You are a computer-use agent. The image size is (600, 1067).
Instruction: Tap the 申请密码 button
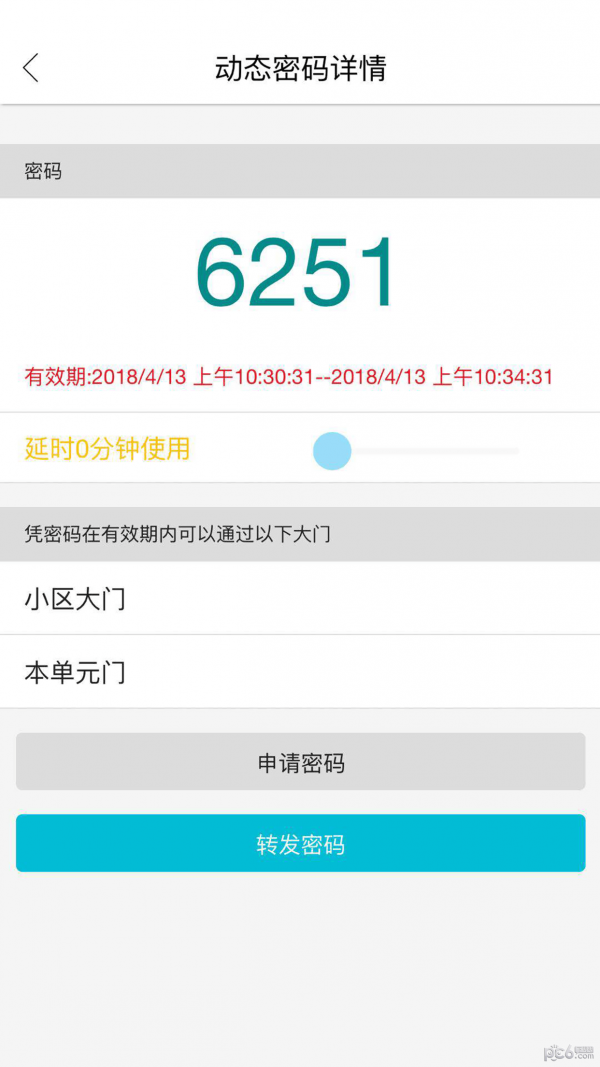pyautogui.click(x=301, y=761)
